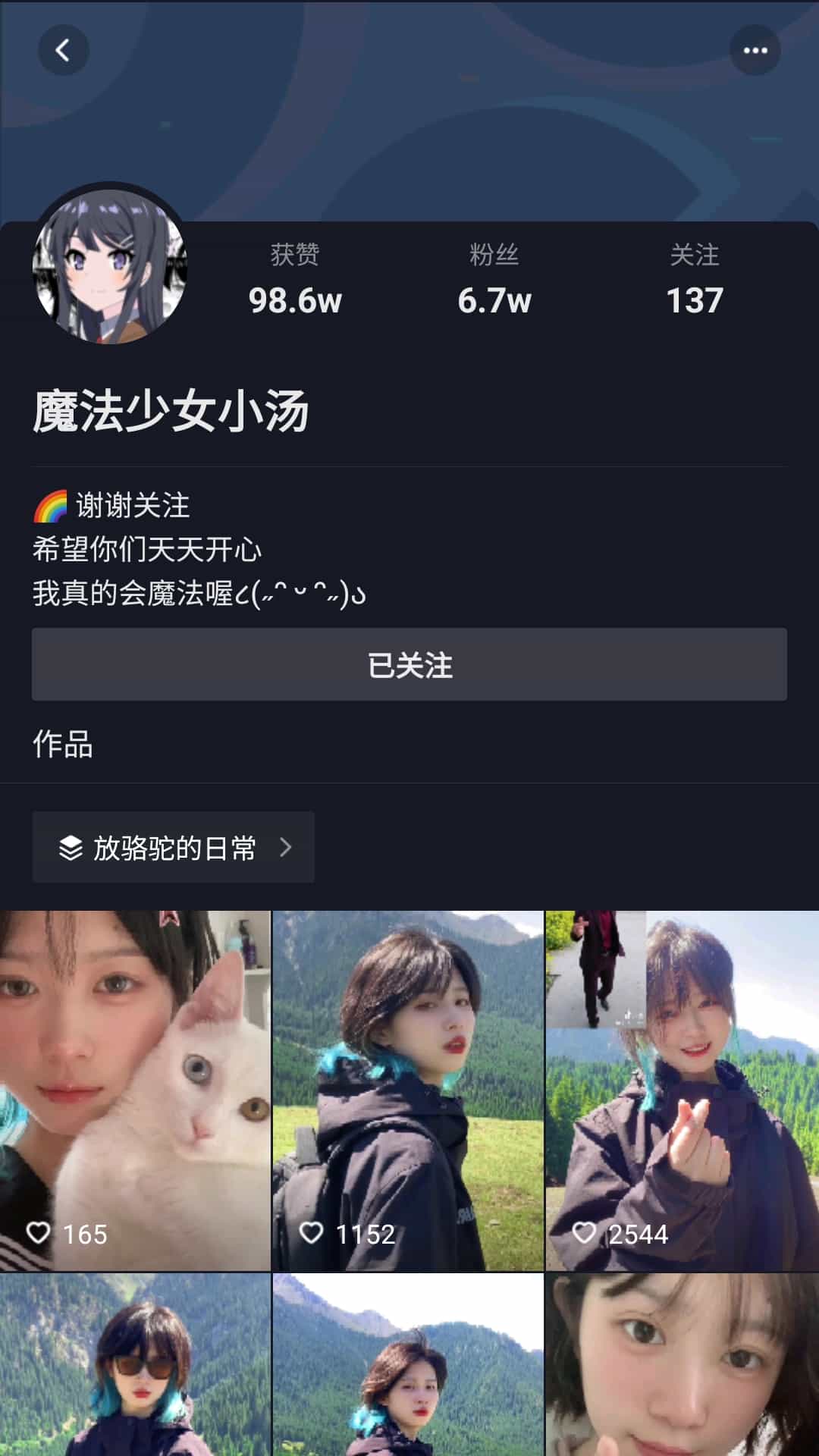This screenshot has height=1456, width=819.
Task: View the 137 关注 following list
Action: point(695,279)
